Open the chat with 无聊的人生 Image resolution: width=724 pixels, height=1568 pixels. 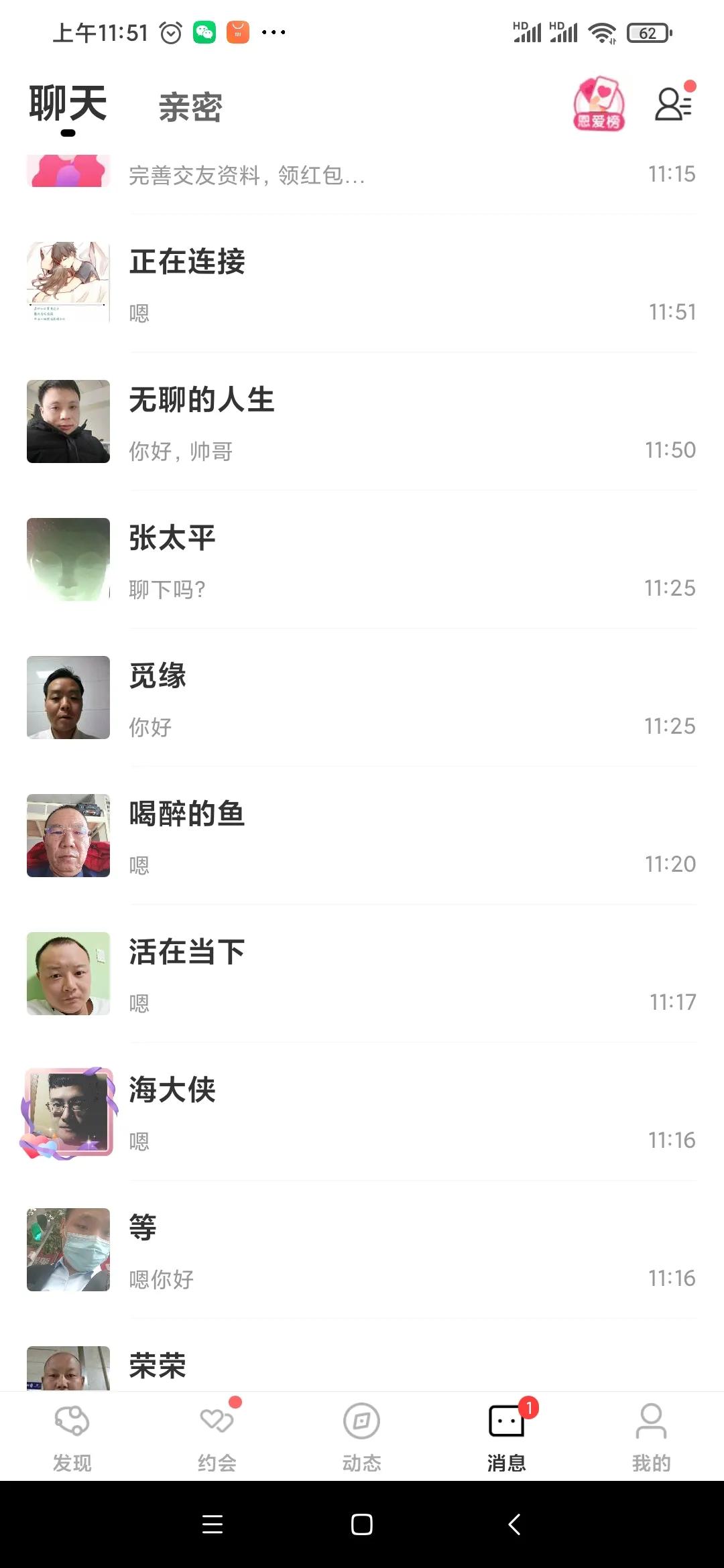(362, 422)
